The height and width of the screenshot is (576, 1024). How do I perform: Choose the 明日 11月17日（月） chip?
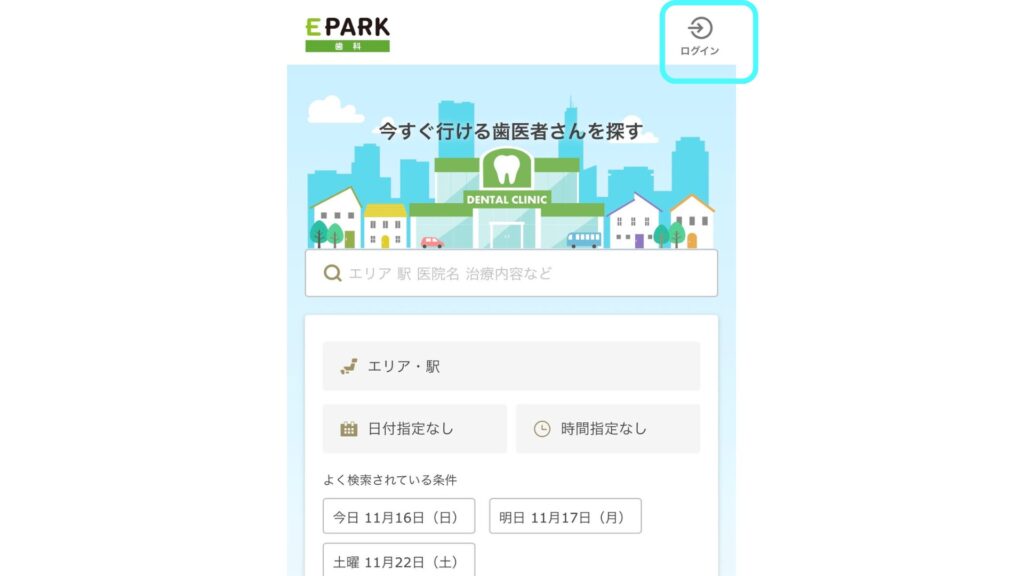point(565,516)
